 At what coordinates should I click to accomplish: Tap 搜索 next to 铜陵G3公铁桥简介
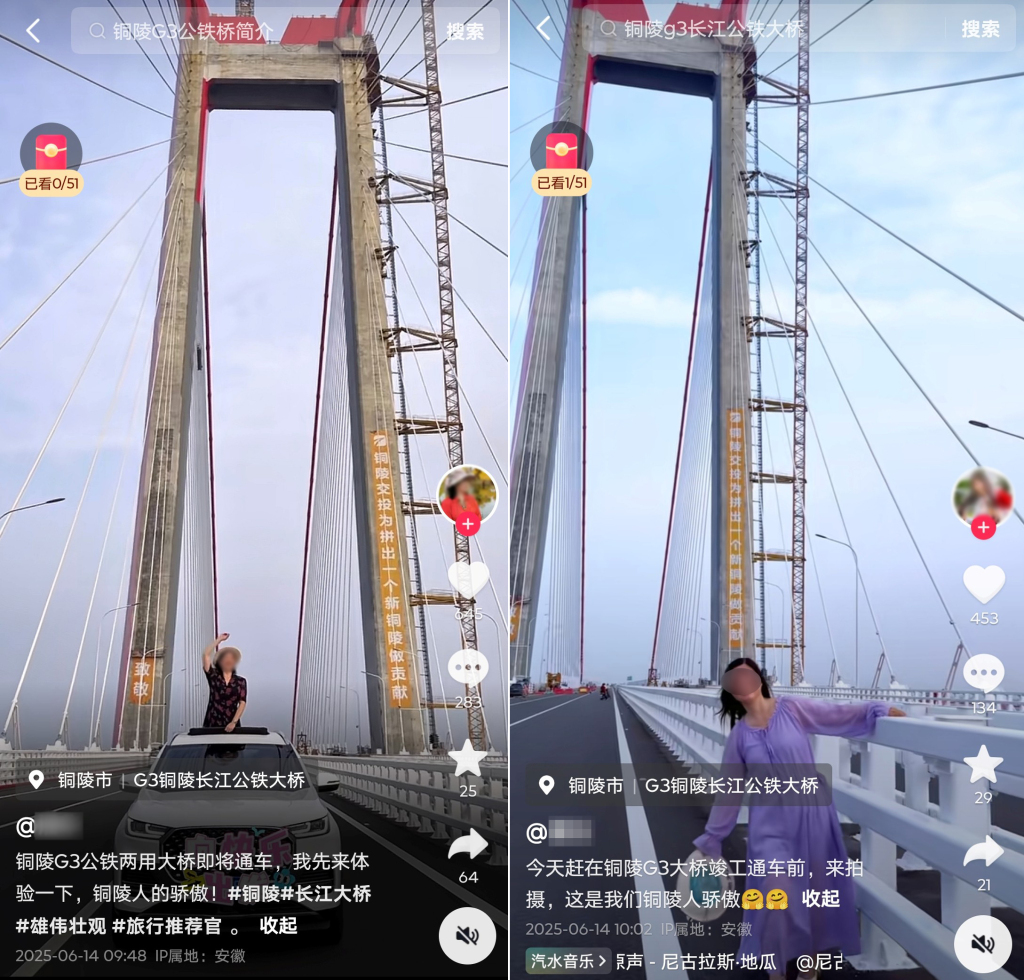[x=465, y=31]
